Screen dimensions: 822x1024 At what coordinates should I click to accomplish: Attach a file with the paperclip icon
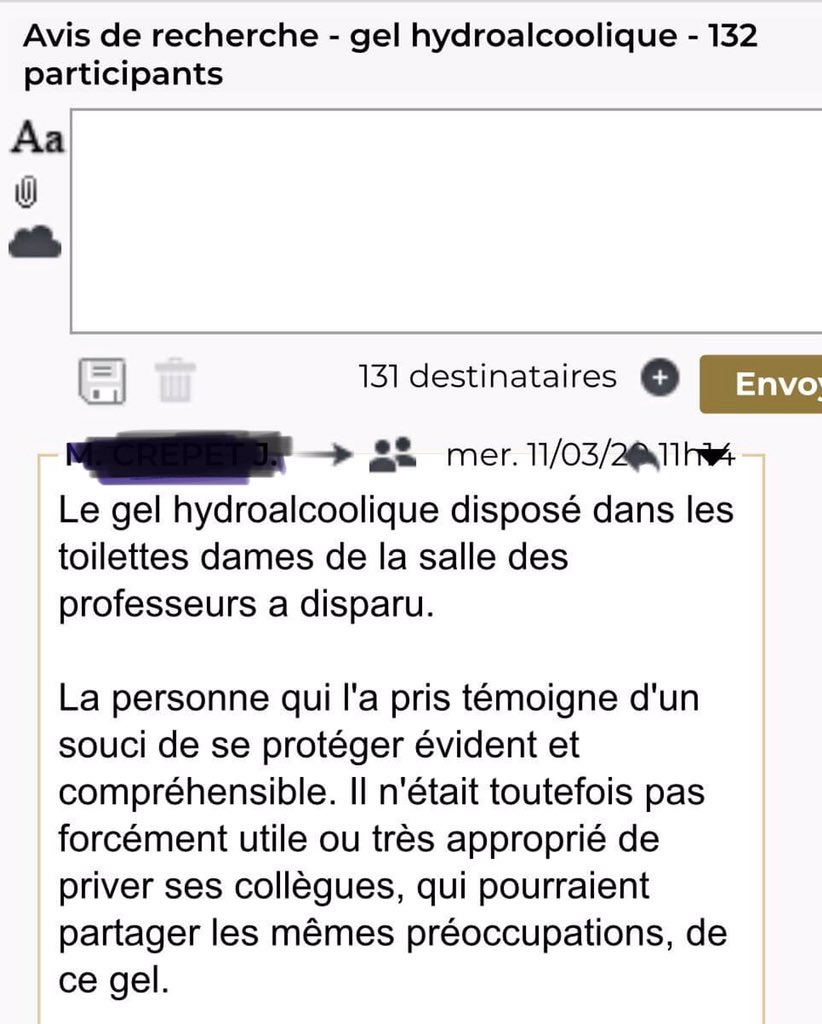25,192
